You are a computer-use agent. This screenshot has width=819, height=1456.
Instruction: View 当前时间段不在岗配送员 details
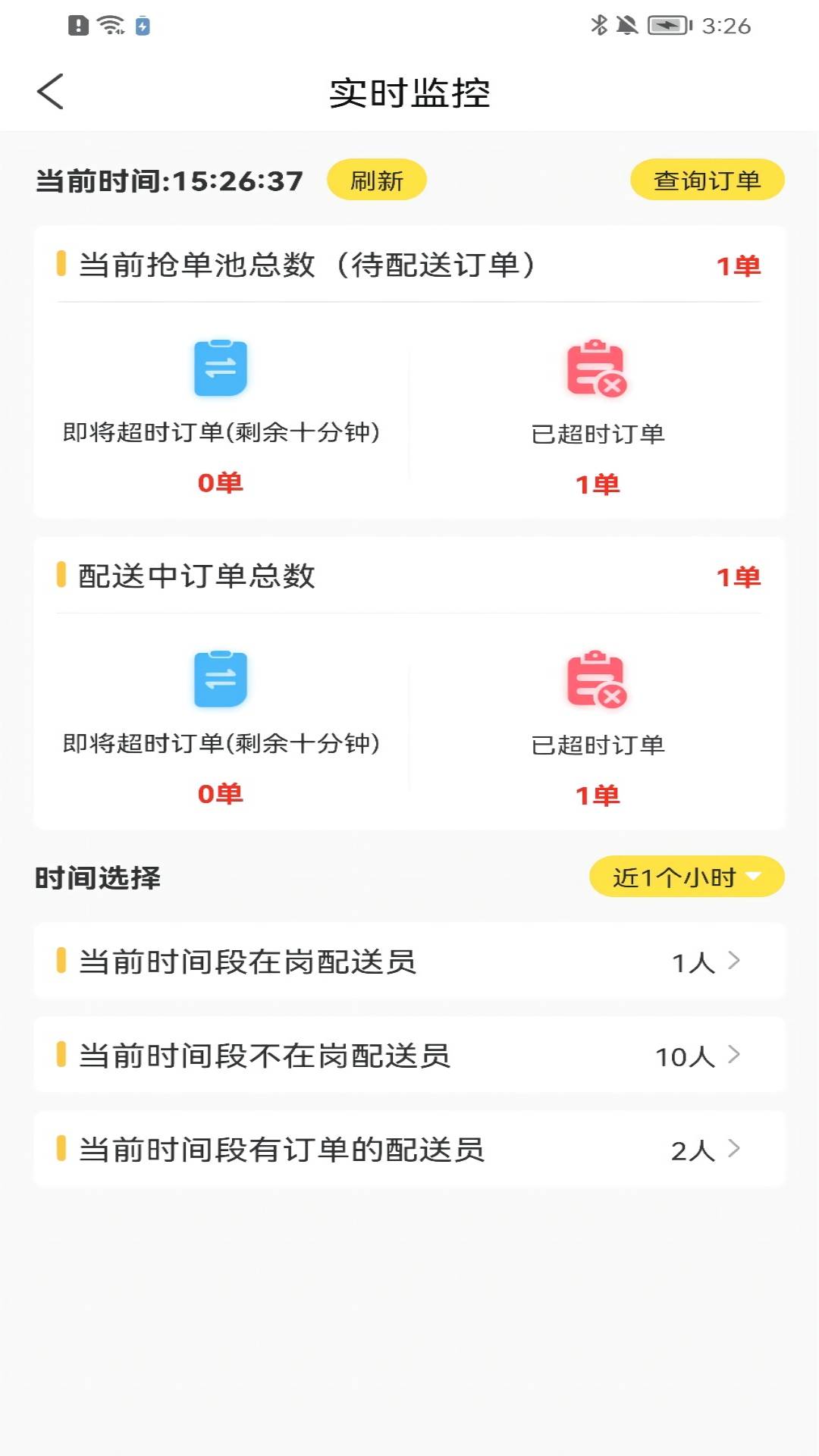click(409, 1056)
